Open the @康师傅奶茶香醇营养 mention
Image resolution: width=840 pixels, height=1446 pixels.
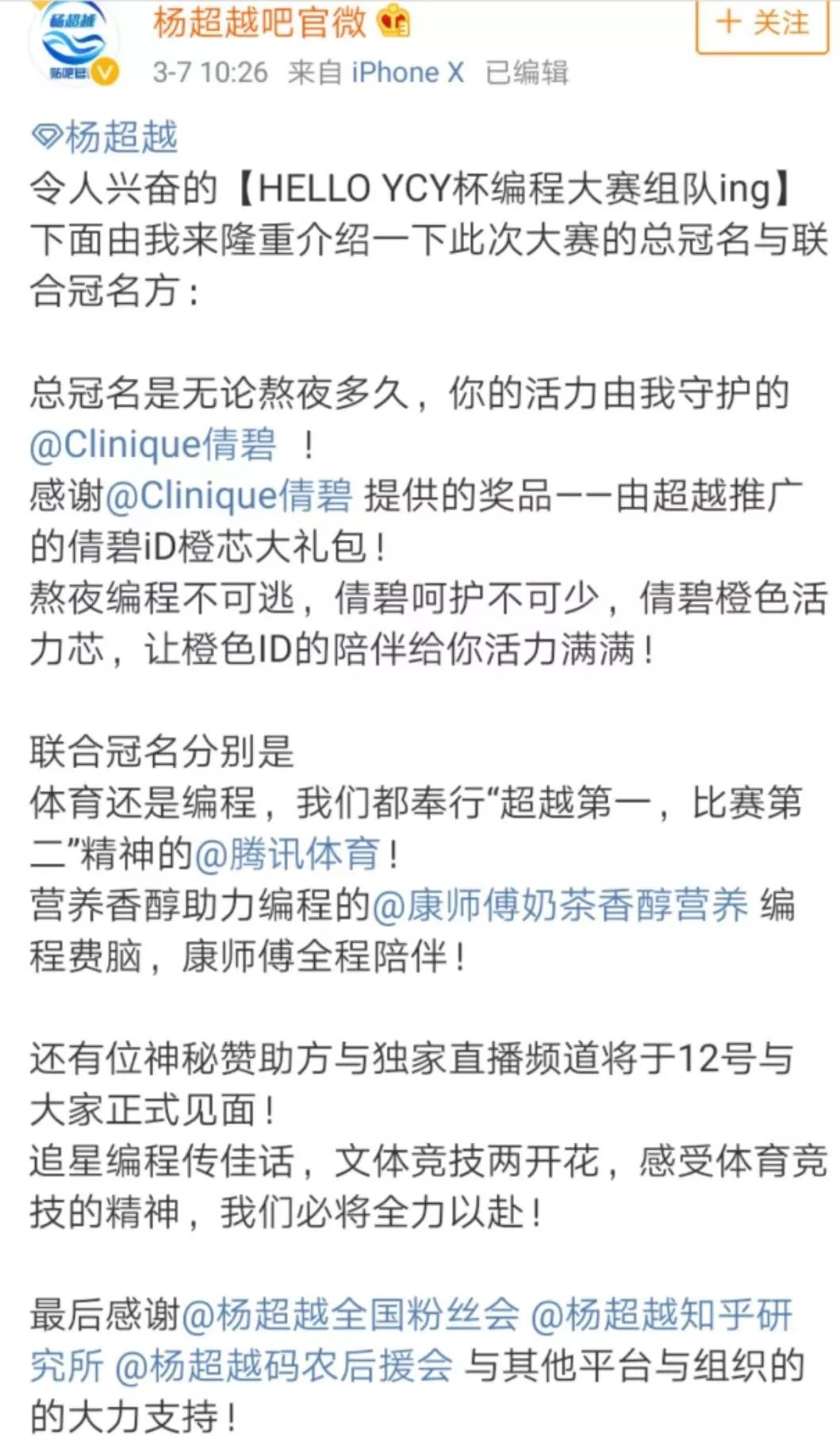tap(560, 905)
